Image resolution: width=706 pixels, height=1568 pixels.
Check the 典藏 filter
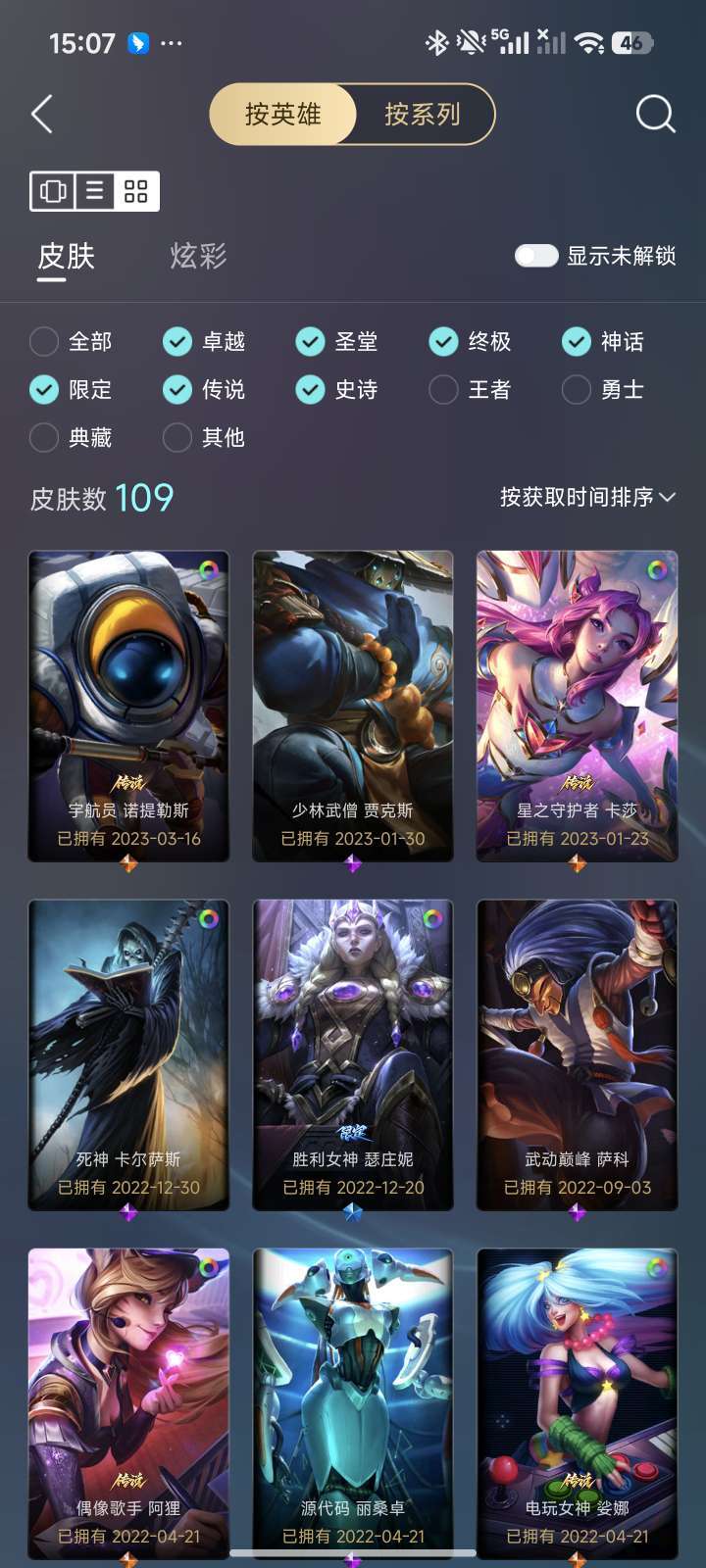[x=71, y=437]
